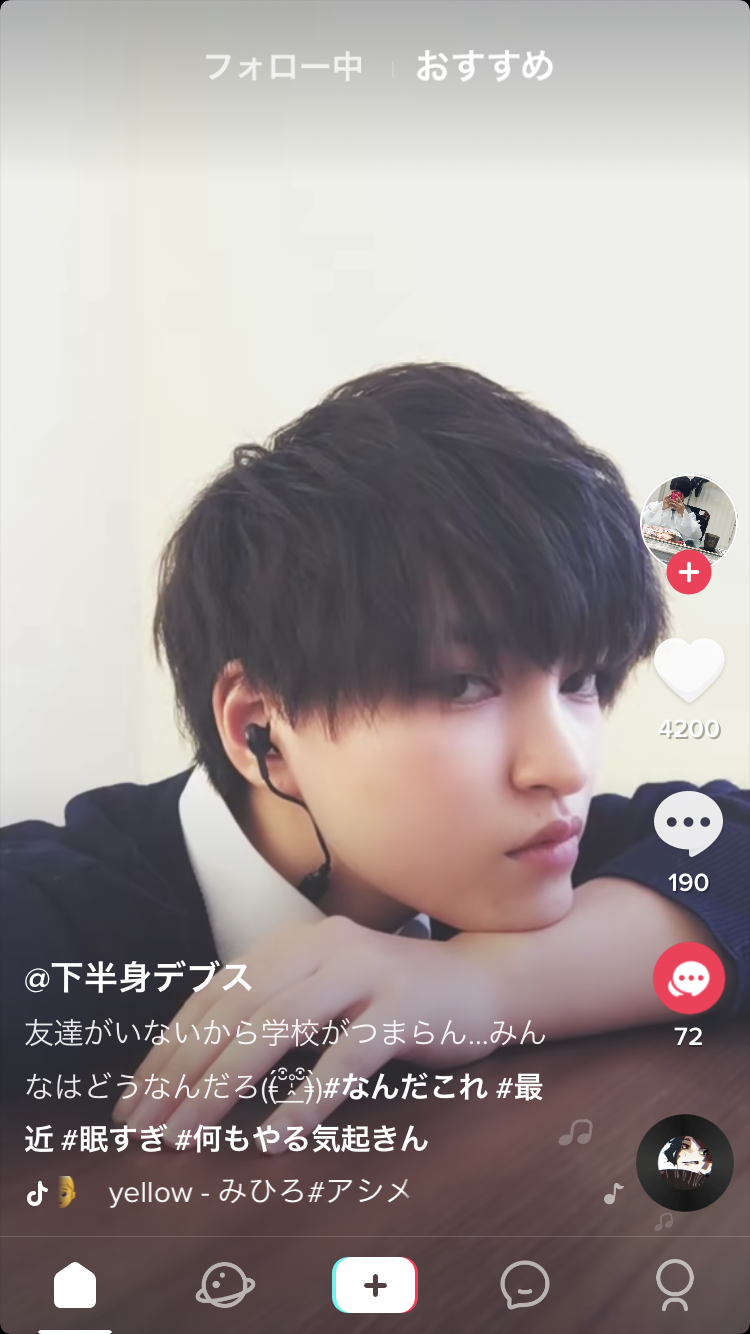The image size is (750, 1334).
Task: Open the messages inbox tab
Action: click(x=525, y=1285)
